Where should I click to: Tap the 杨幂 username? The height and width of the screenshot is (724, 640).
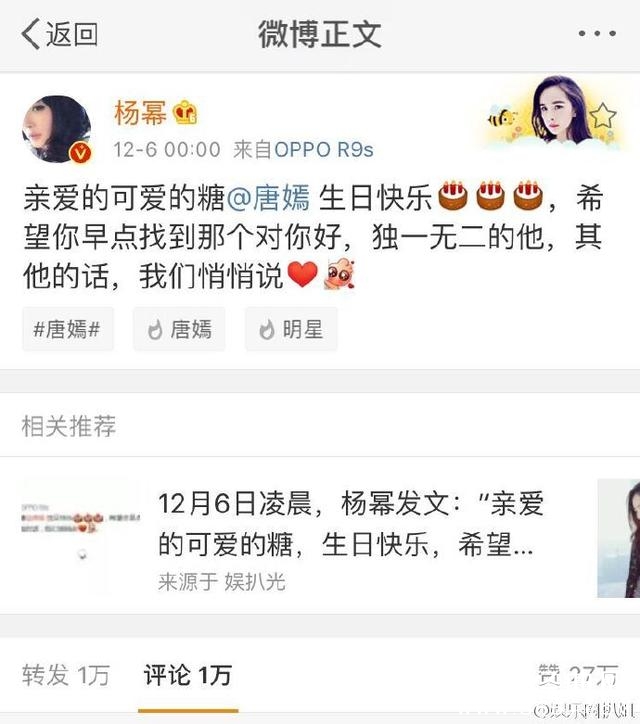[141, 114]
